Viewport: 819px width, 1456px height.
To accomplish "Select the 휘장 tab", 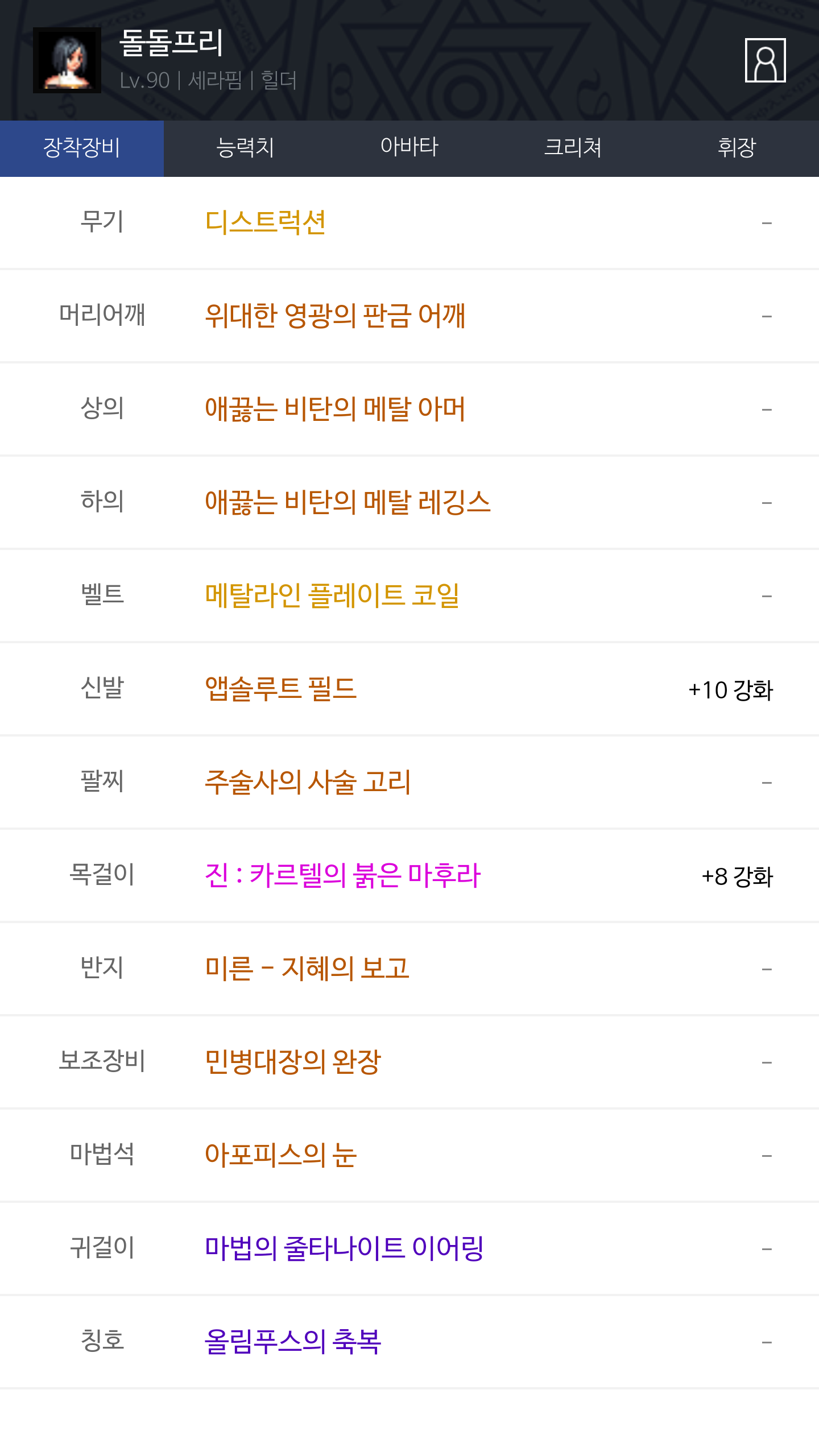I will click(x=737, y=148).
